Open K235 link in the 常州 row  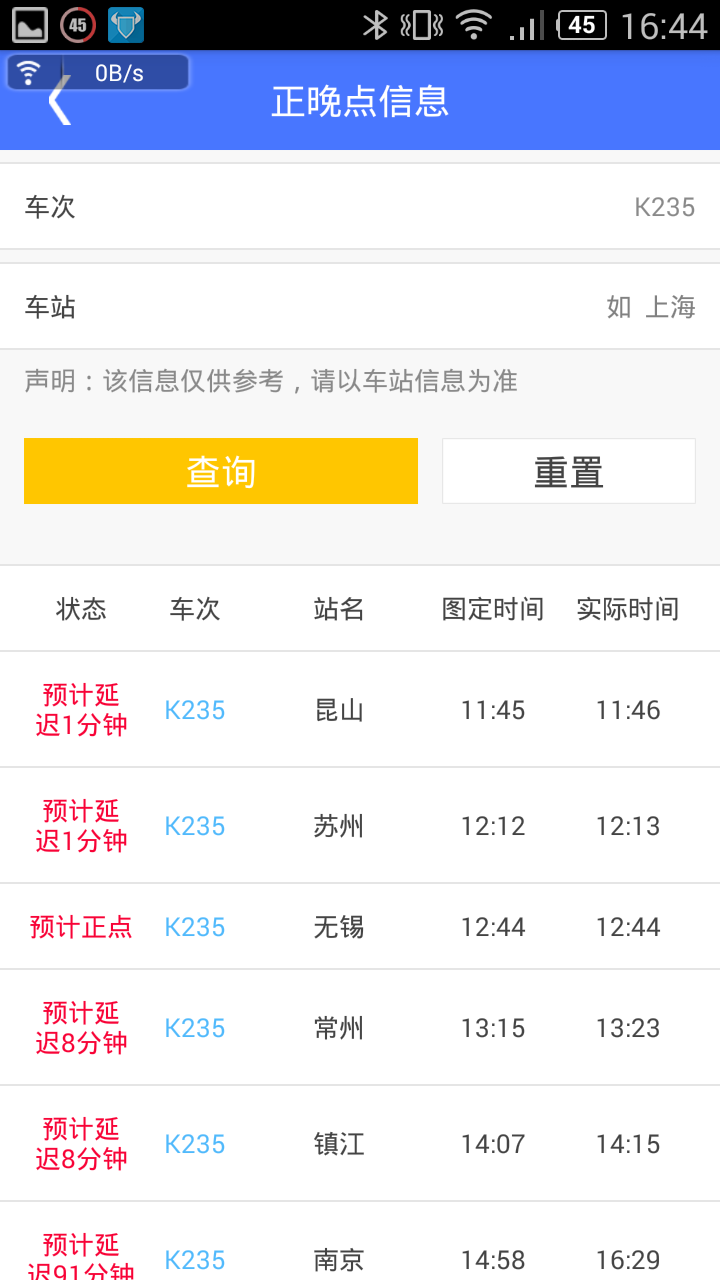click(195, 1028)
